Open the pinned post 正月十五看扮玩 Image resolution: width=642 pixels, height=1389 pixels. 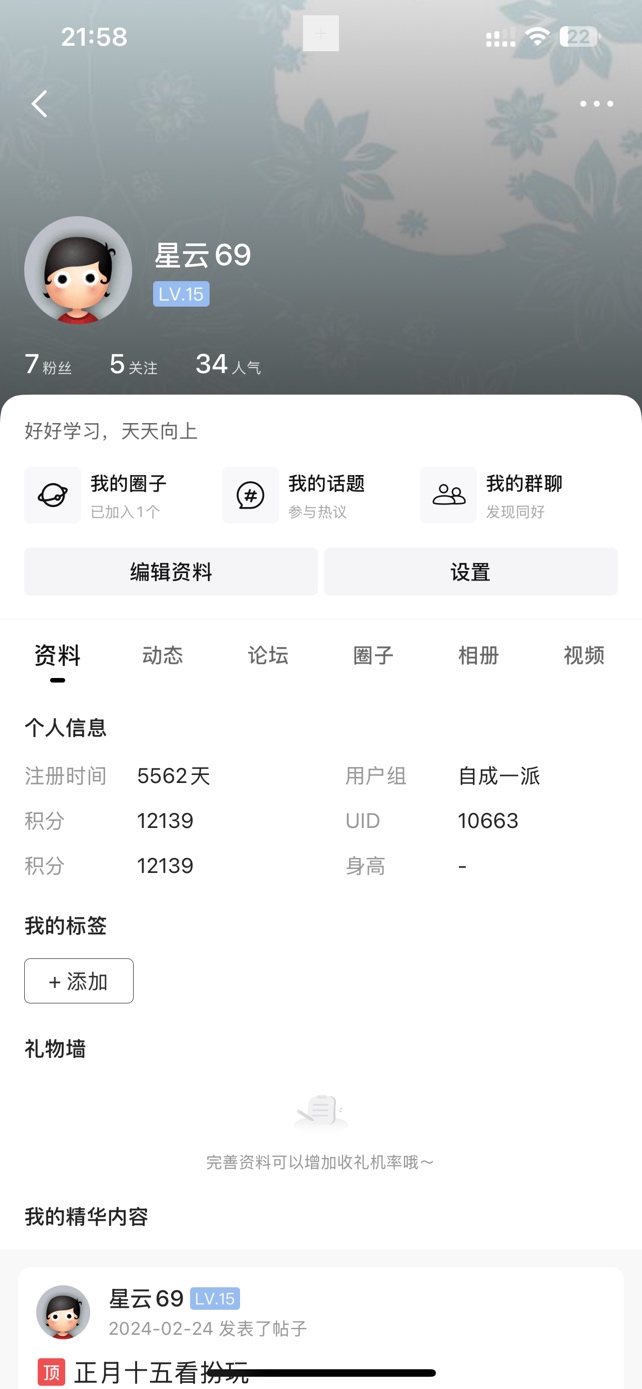pyautogui.click(x=161, y=1372)
